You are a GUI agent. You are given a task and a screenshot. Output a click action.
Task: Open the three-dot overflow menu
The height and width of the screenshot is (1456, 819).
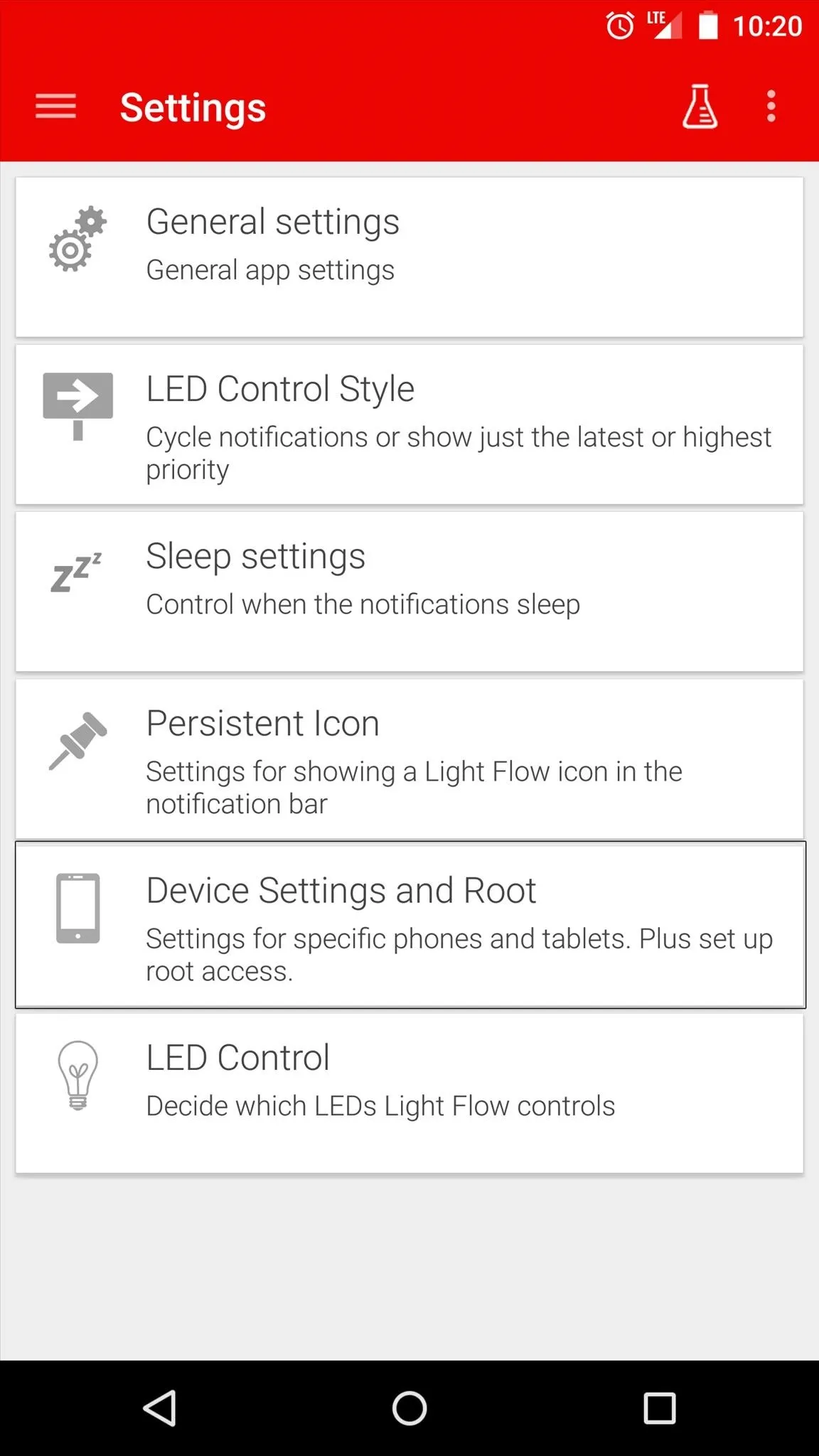pyautogui.click(x=771, y=107)
